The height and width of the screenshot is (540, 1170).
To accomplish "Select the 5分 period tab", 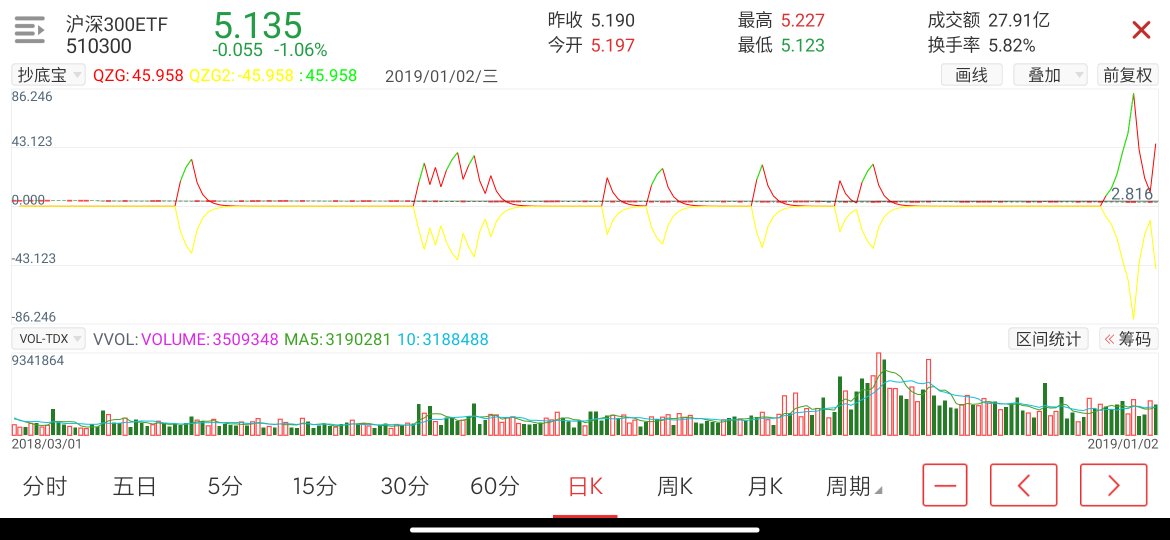I will coord(225,487).
